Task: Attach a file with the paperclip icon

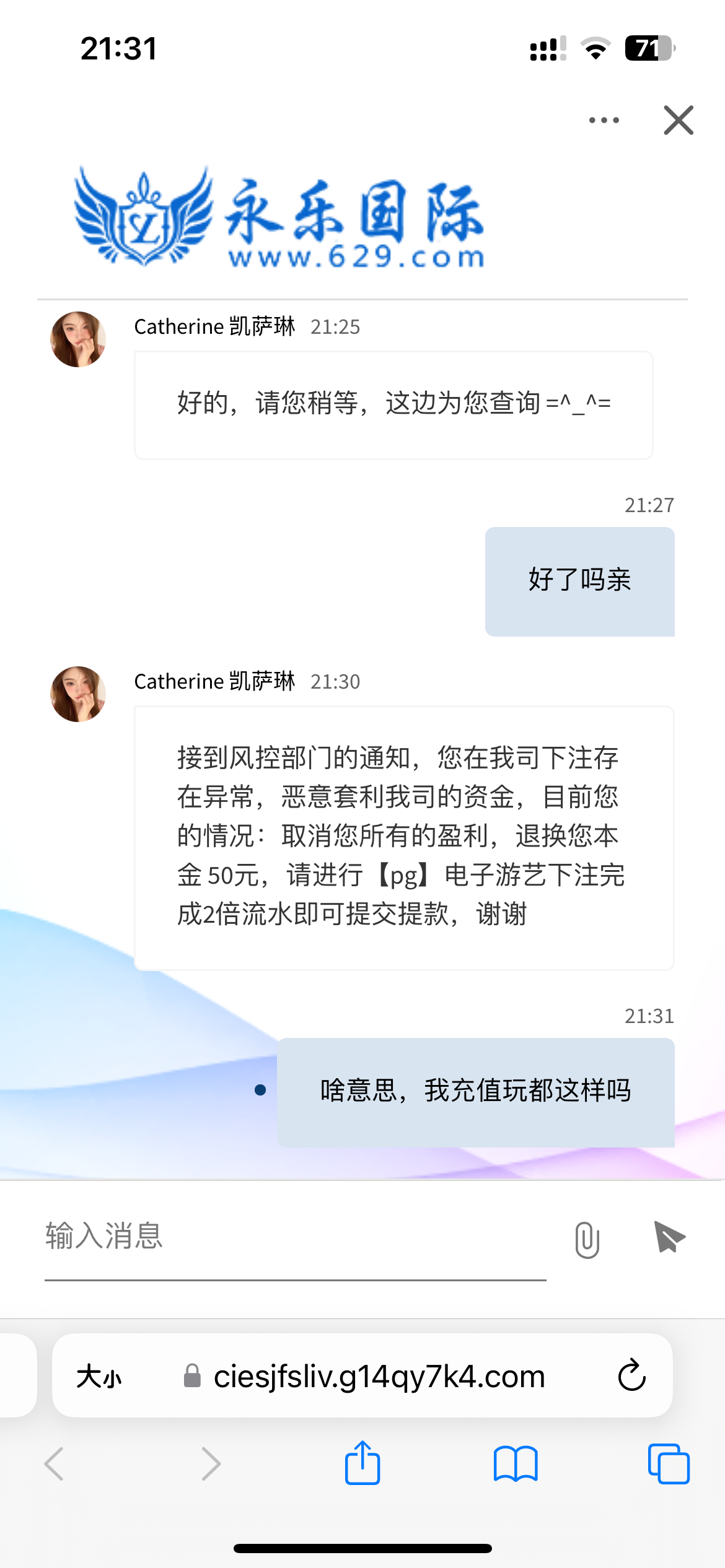Action: point(587,1239)
